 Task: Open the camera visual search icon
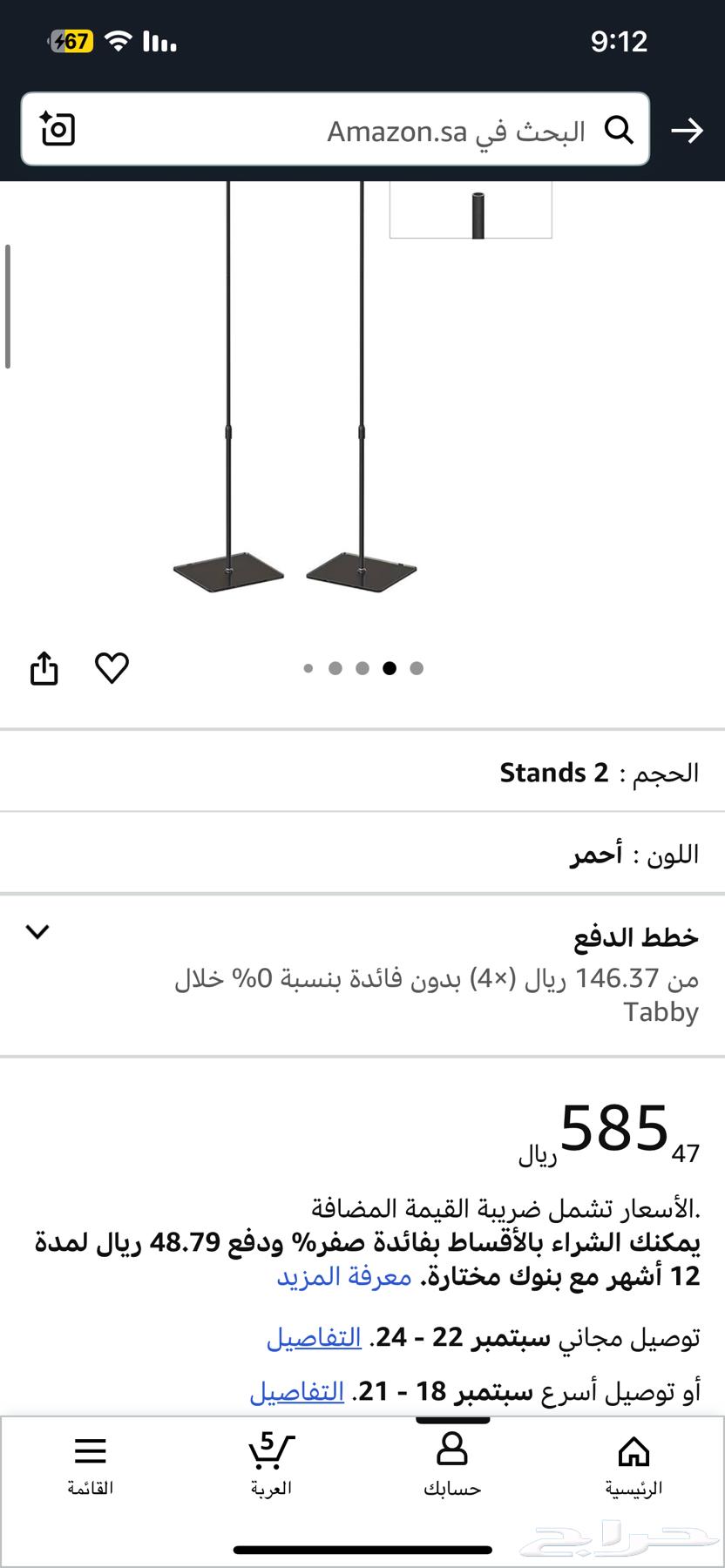point(56,130)
